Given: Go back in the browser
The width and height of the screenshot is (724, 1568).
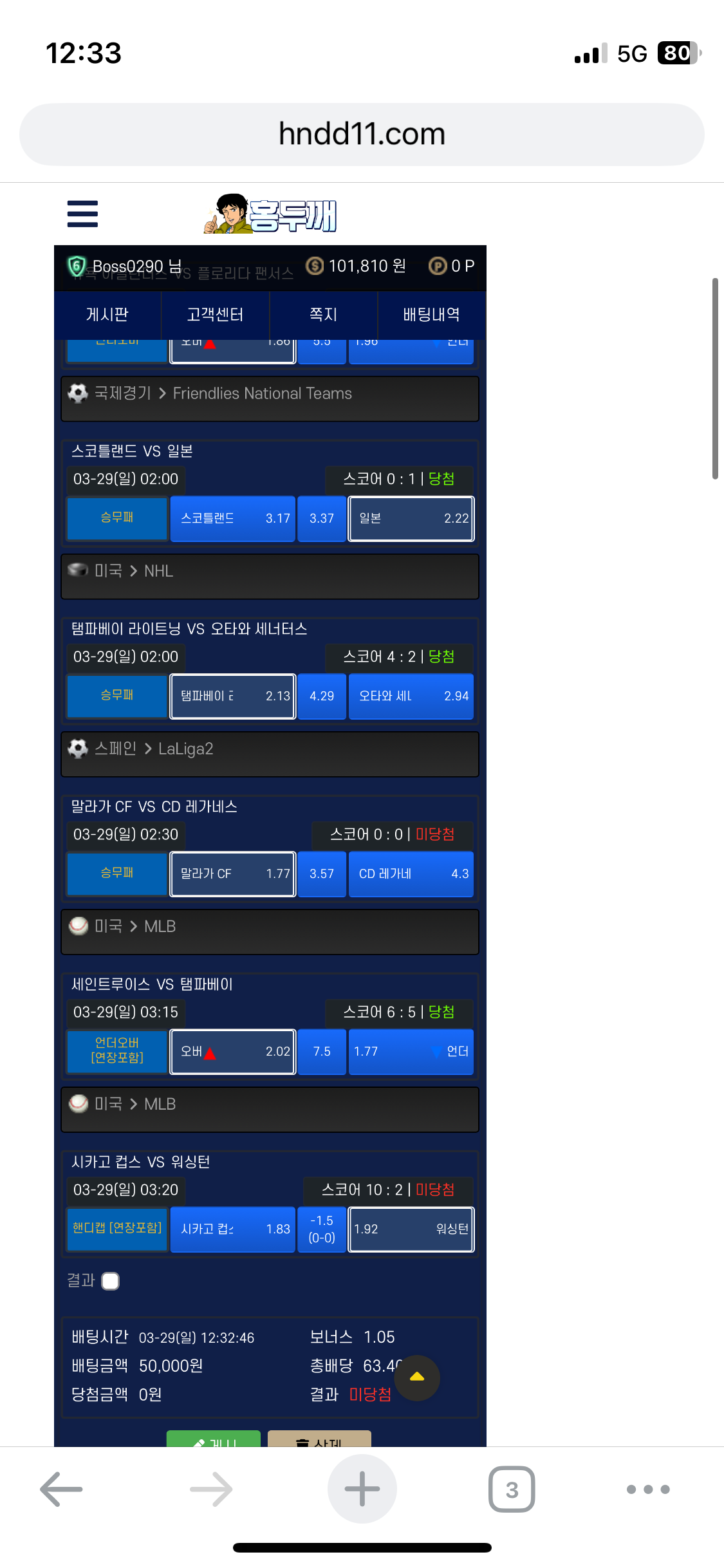Looking at the screenshot, I should point(61,1489).
